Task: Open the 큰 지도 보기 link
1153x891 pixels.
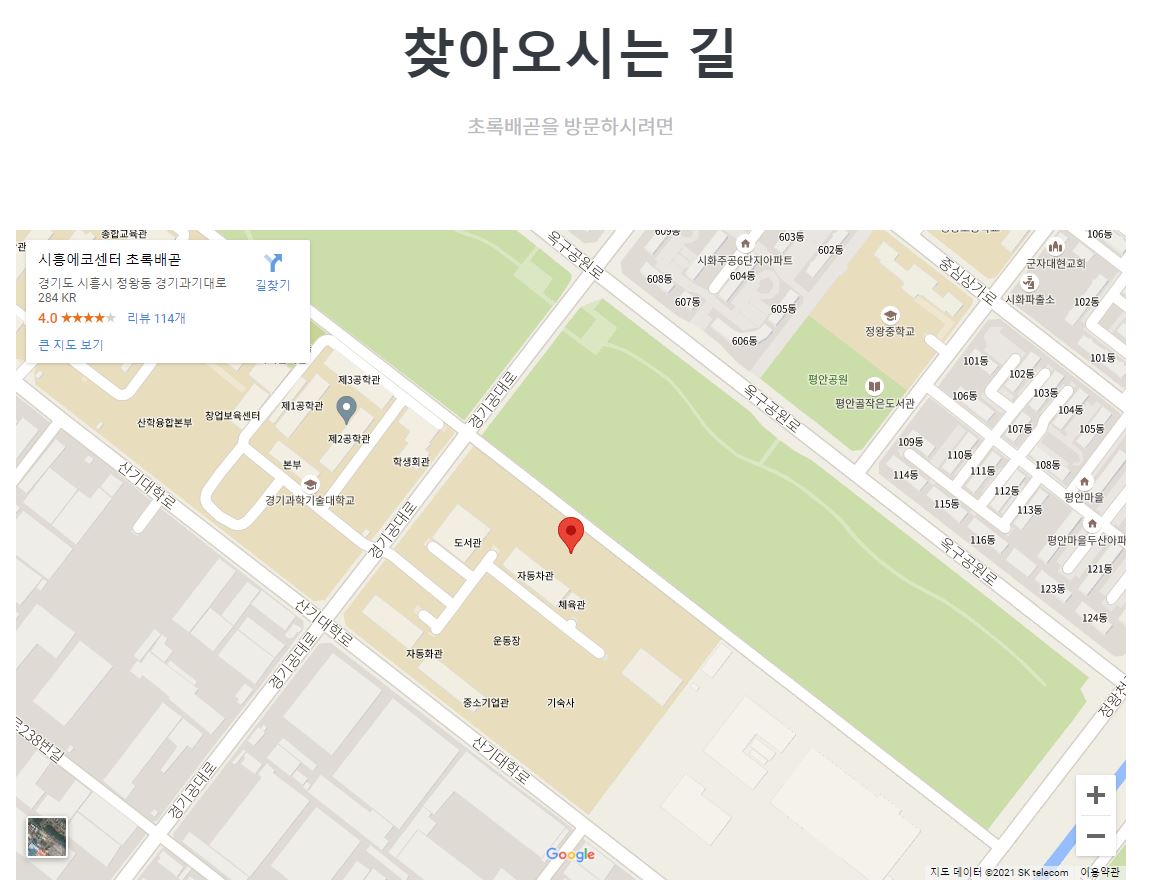Action: pyautogui.click(x=70, y=345)
